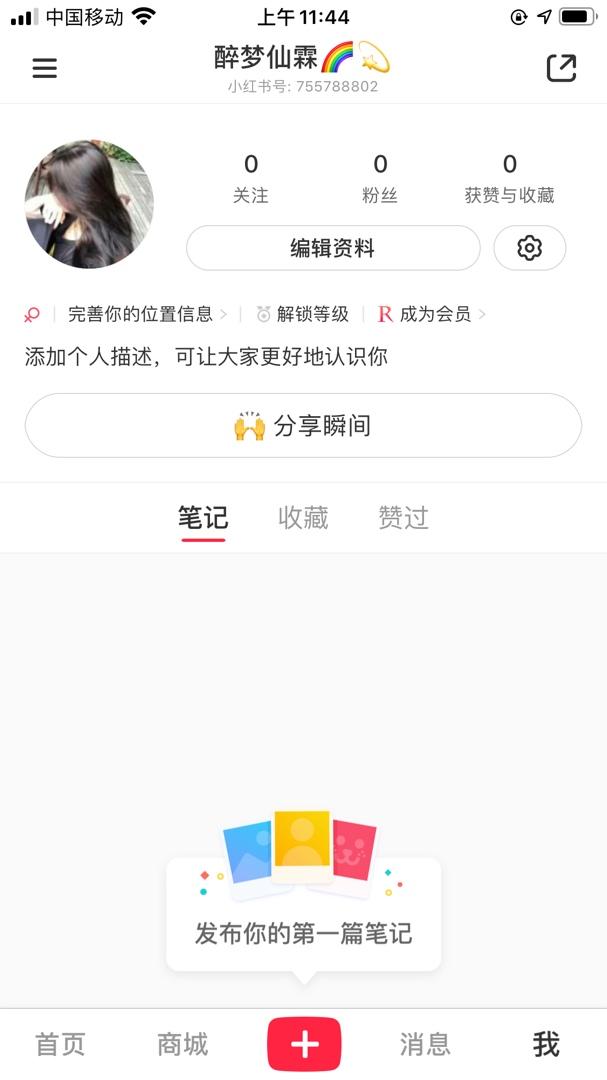Screen dimensions: 607x1080
Task: Select the 笔记 tab
Action: (x=203, y=517)
